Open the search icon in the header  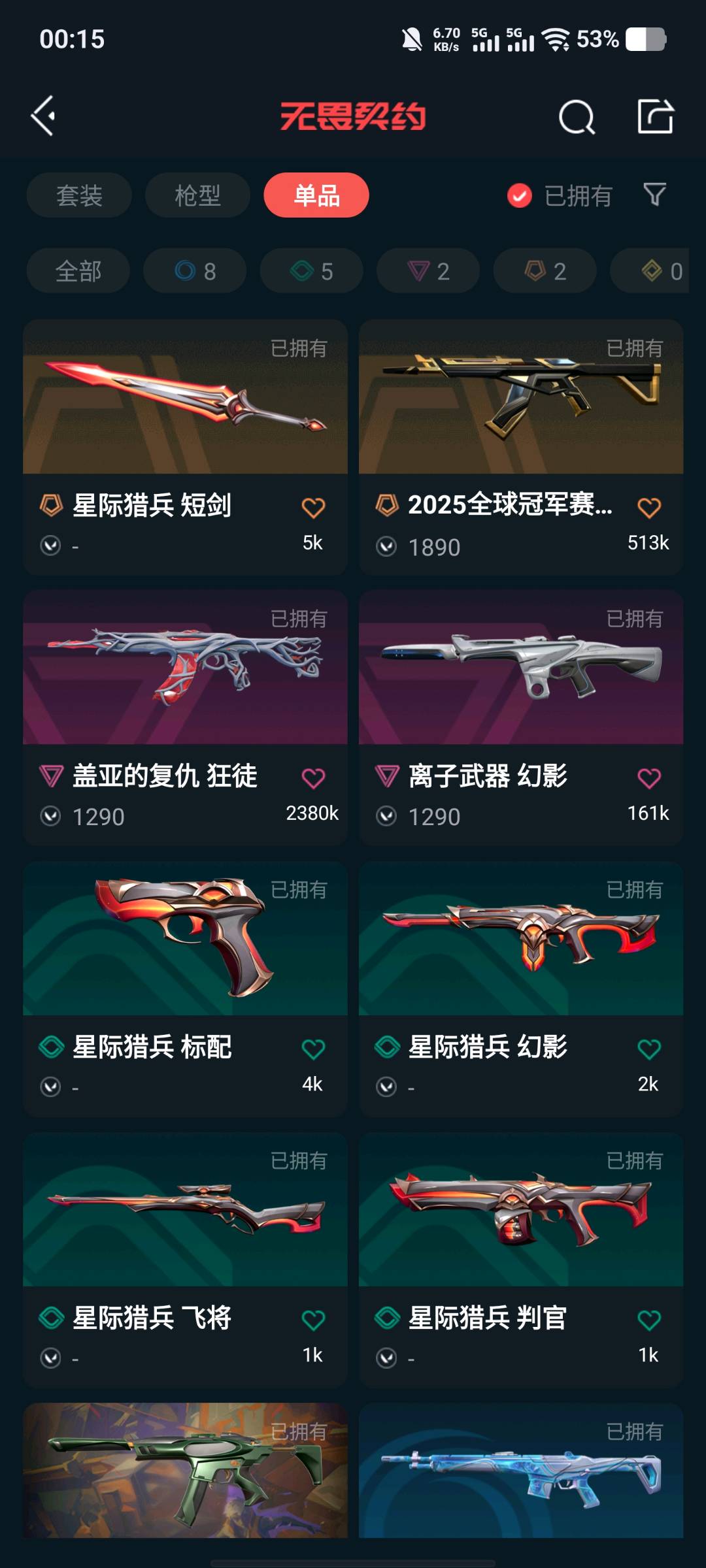tap(577, 118)
